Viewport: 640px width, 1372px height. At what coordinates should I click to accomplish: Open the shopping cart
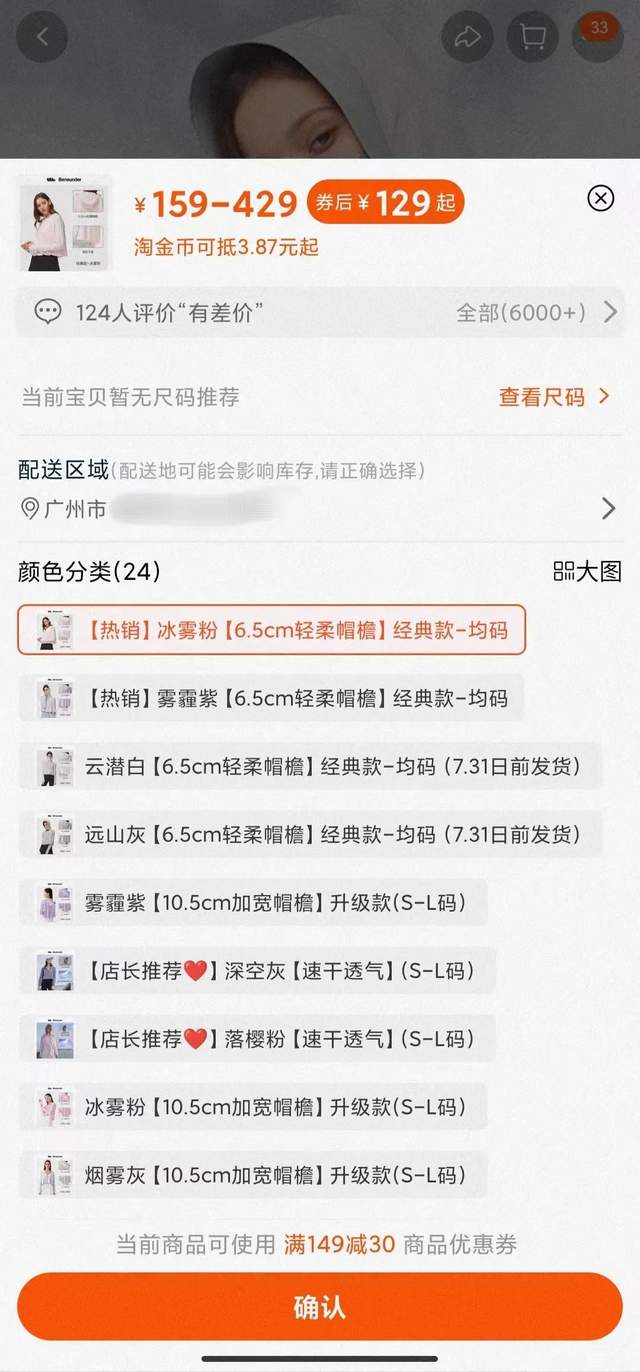click(x=532, y=38)
